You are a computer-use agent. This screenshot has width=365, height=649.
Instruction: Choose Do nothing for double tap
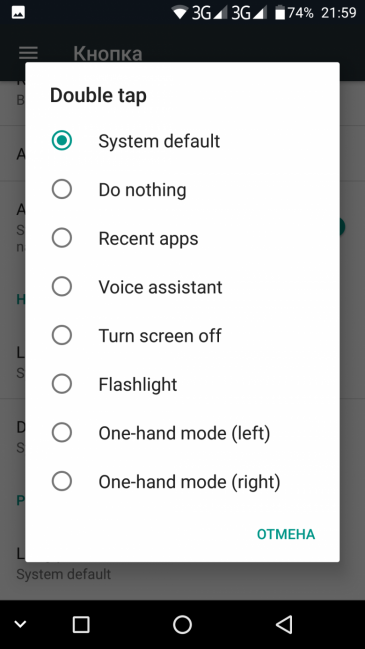click(182, 190)
